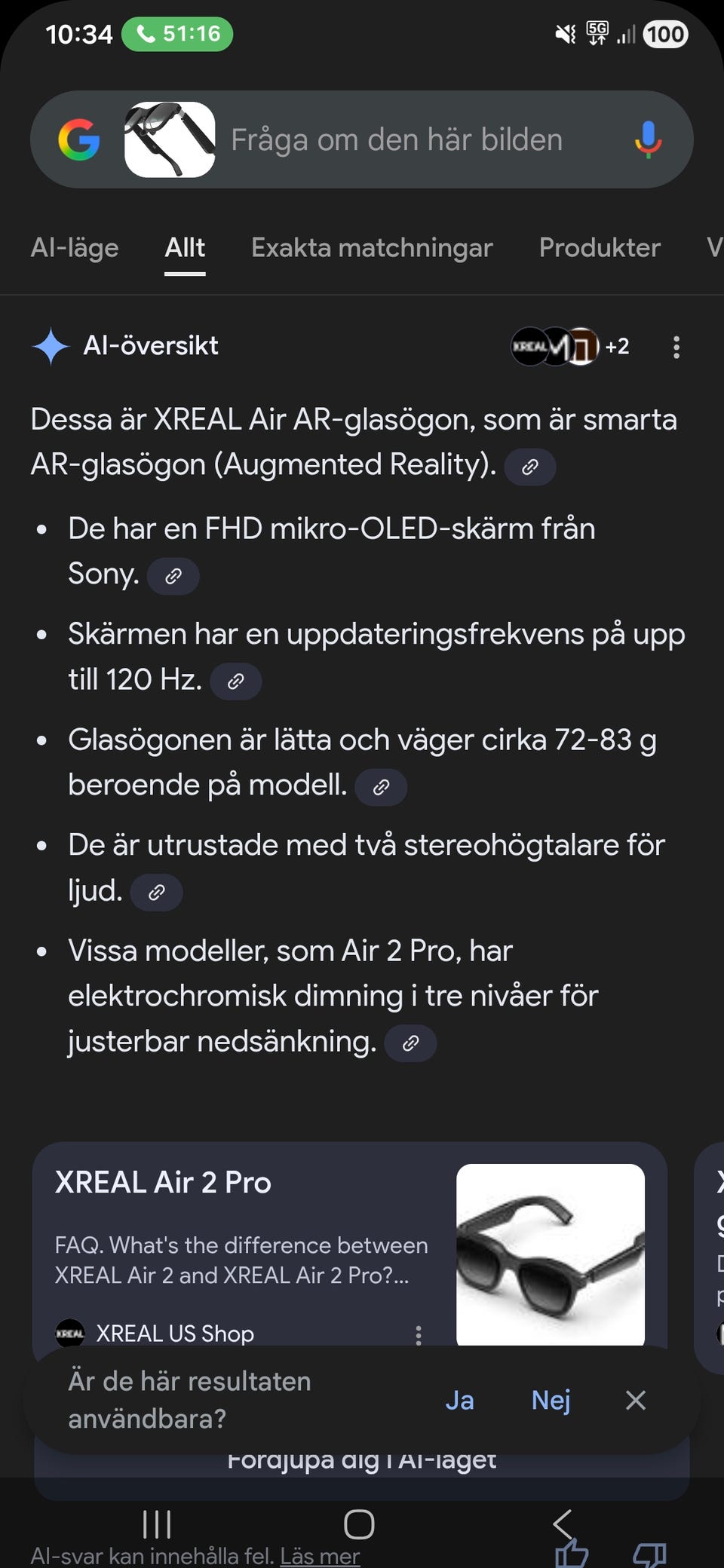Dismiss the 'Är de här resultaten användbara?' prompt
Screen dimensions: 724x1568
[x=636, y=1401]
